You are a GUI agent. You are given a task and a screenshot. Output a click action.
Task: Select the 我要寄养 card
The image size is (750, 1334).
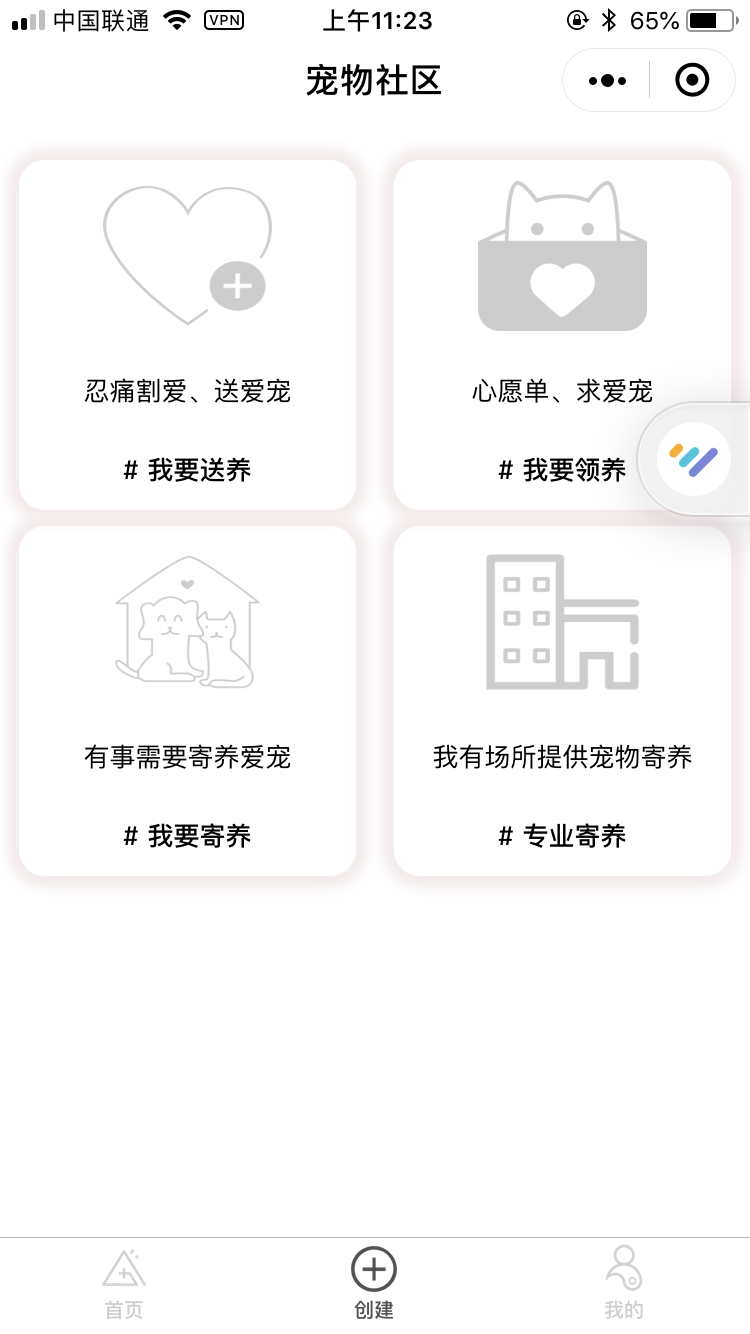[x=188, y=701]
